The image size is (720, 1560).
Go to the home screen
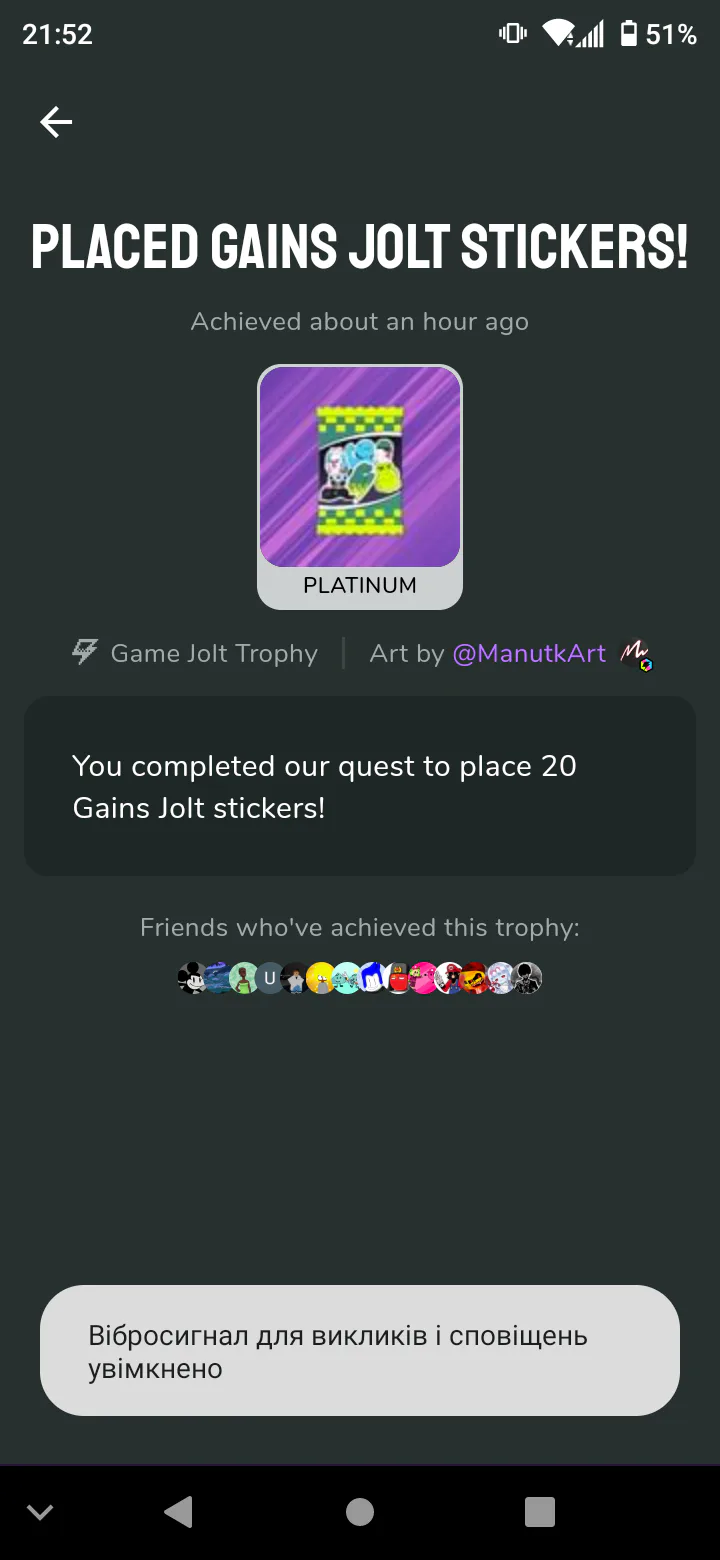click(x=360, y=1512)
